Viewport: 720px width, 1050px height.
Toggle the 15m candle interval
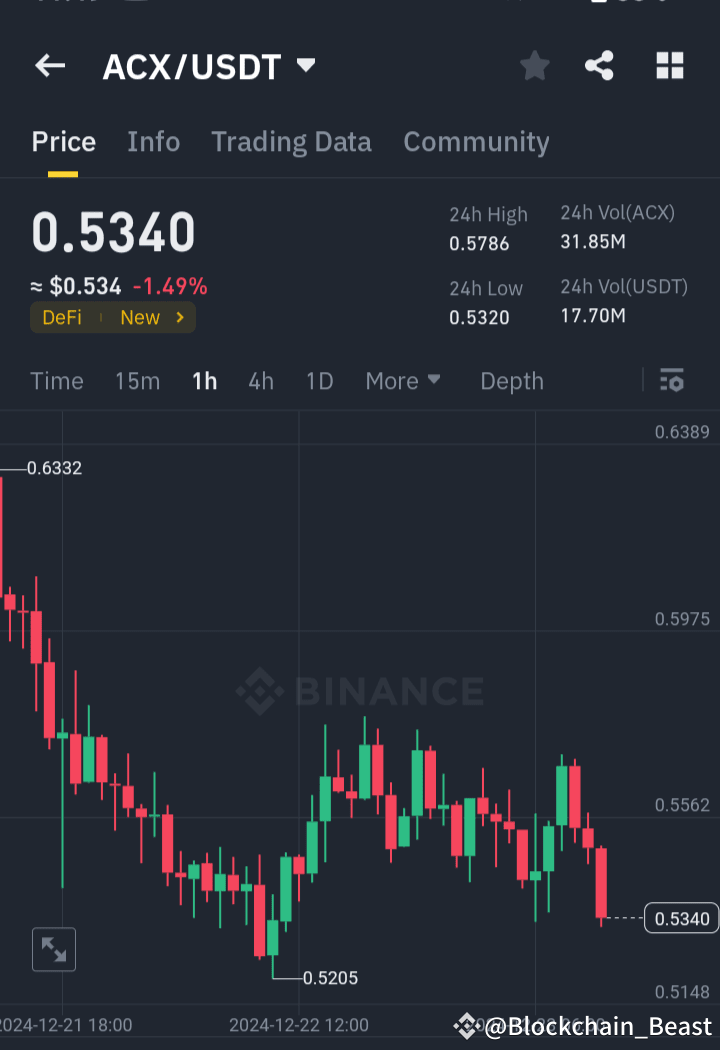pyautogui.click(x=137, y=381)
